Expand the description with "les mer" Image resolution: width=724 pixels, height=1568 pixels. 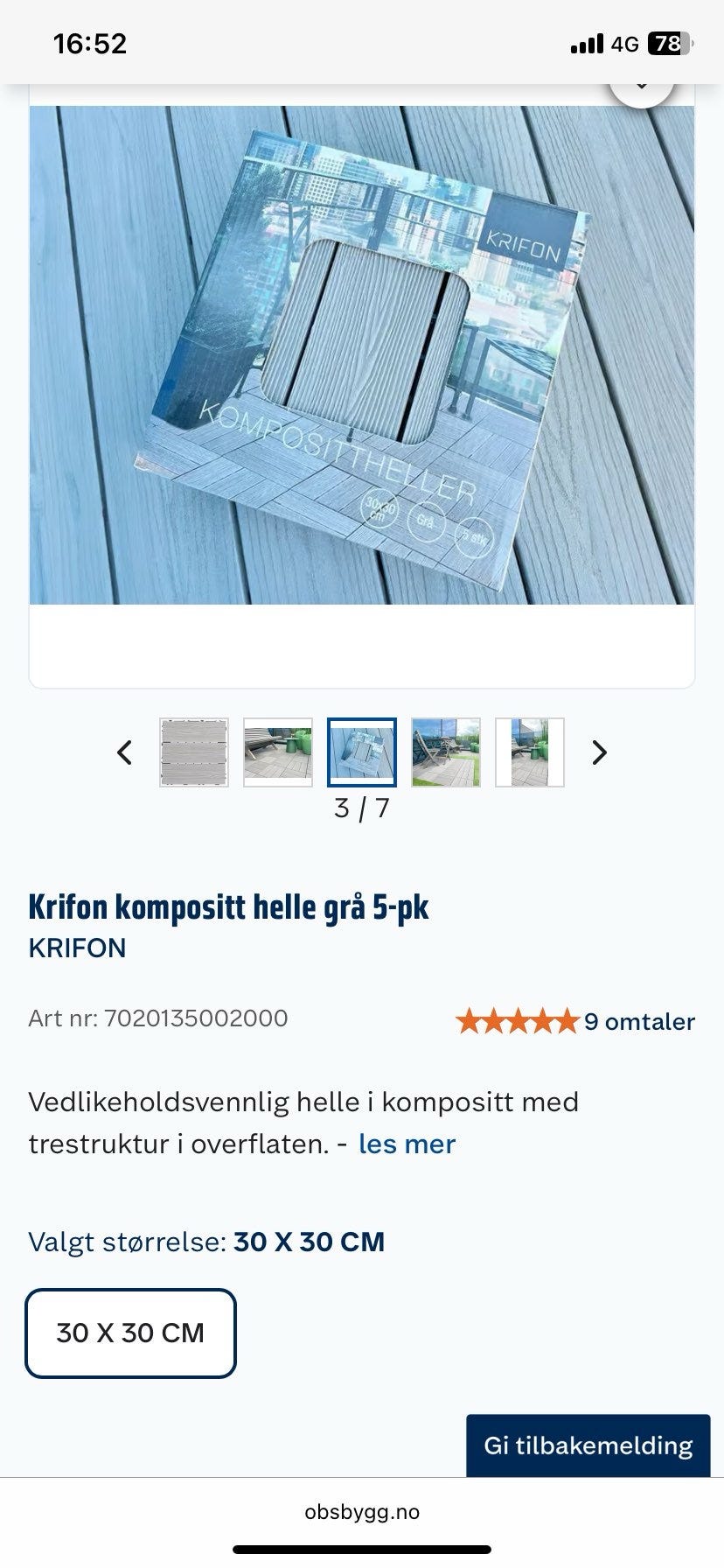tap(407, 1144)
